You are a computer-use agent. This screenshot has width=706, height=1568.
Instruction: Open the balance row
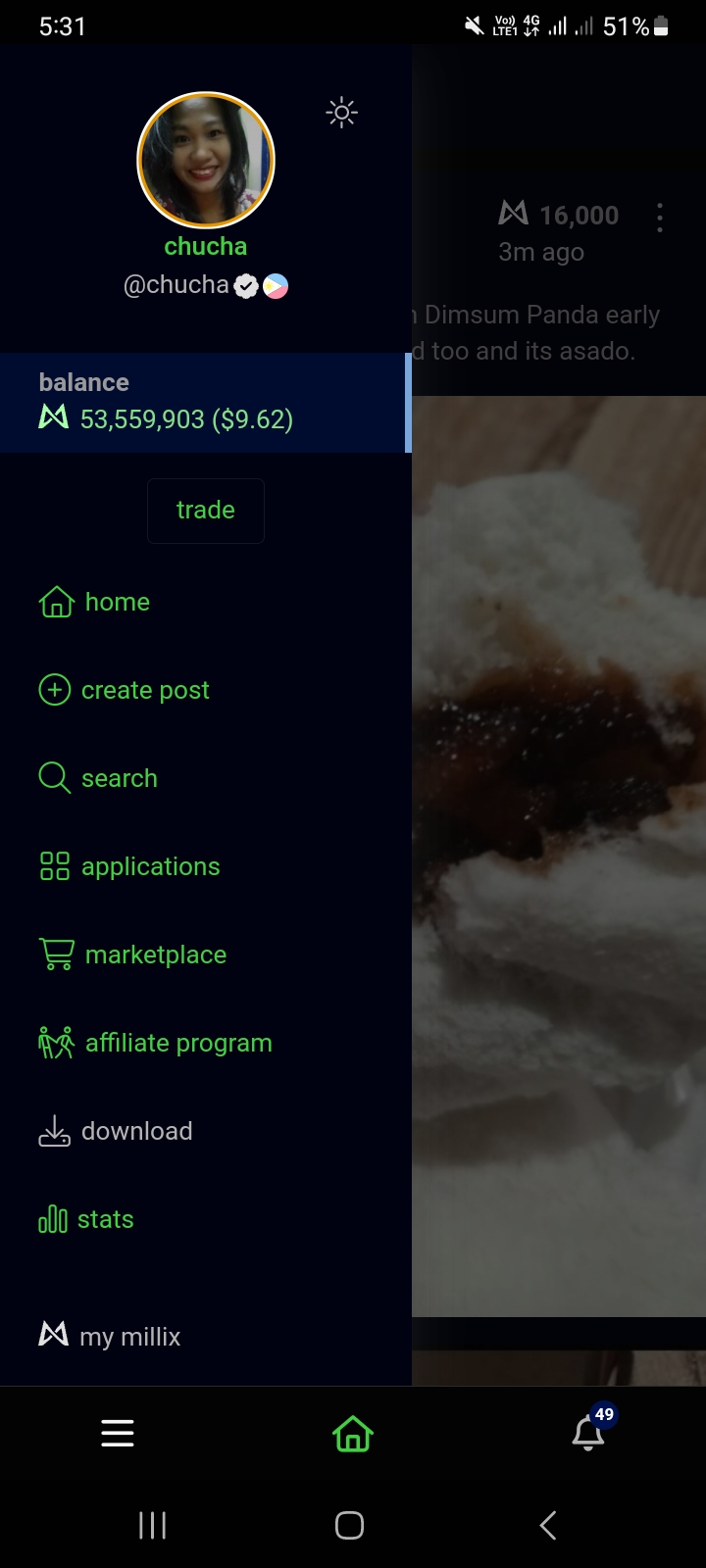206,403
